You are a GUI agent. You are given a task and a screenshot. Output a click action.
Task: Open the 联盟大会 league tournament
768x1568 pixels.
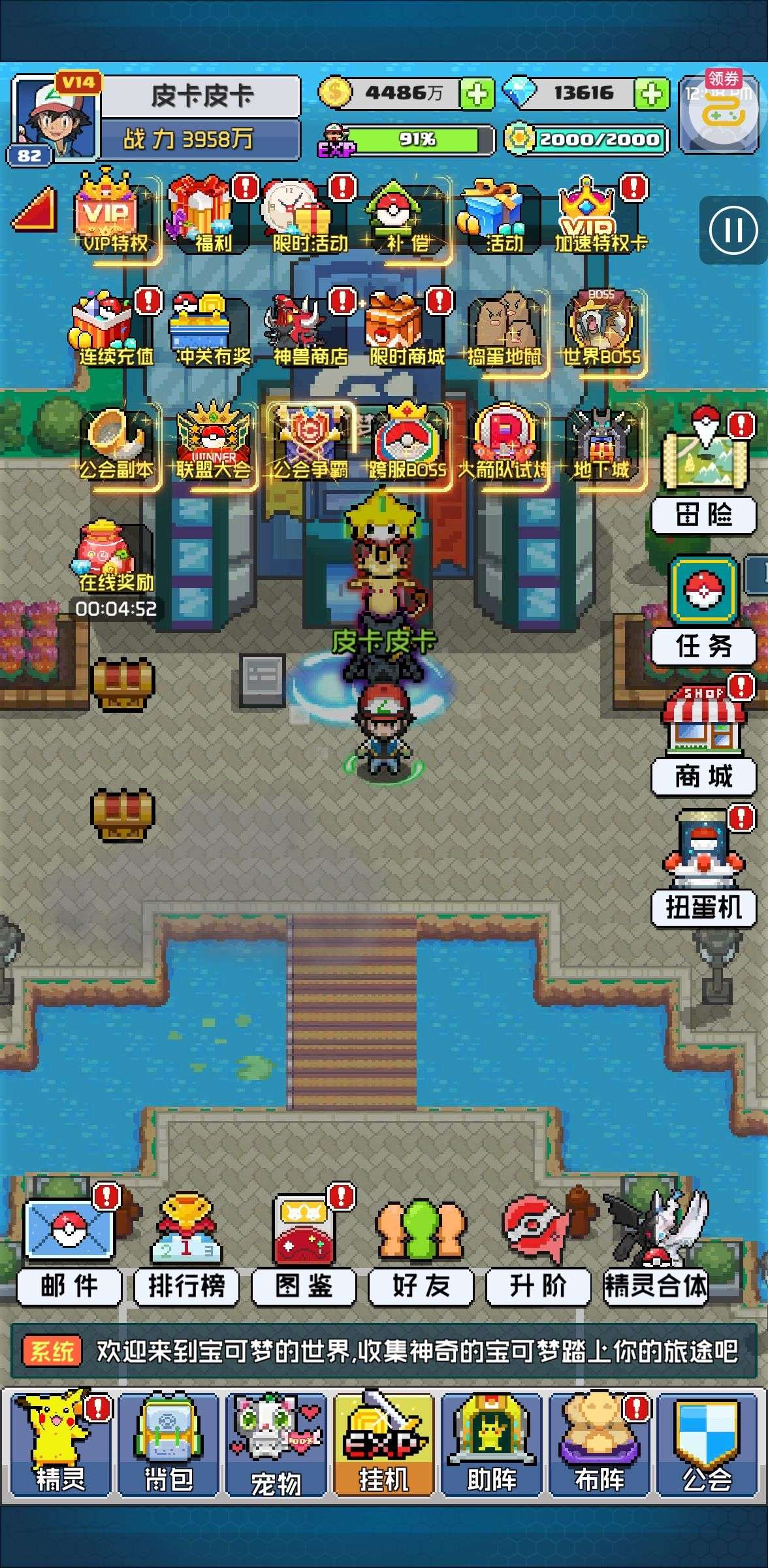pyautogui.click(x=213, y=443)
